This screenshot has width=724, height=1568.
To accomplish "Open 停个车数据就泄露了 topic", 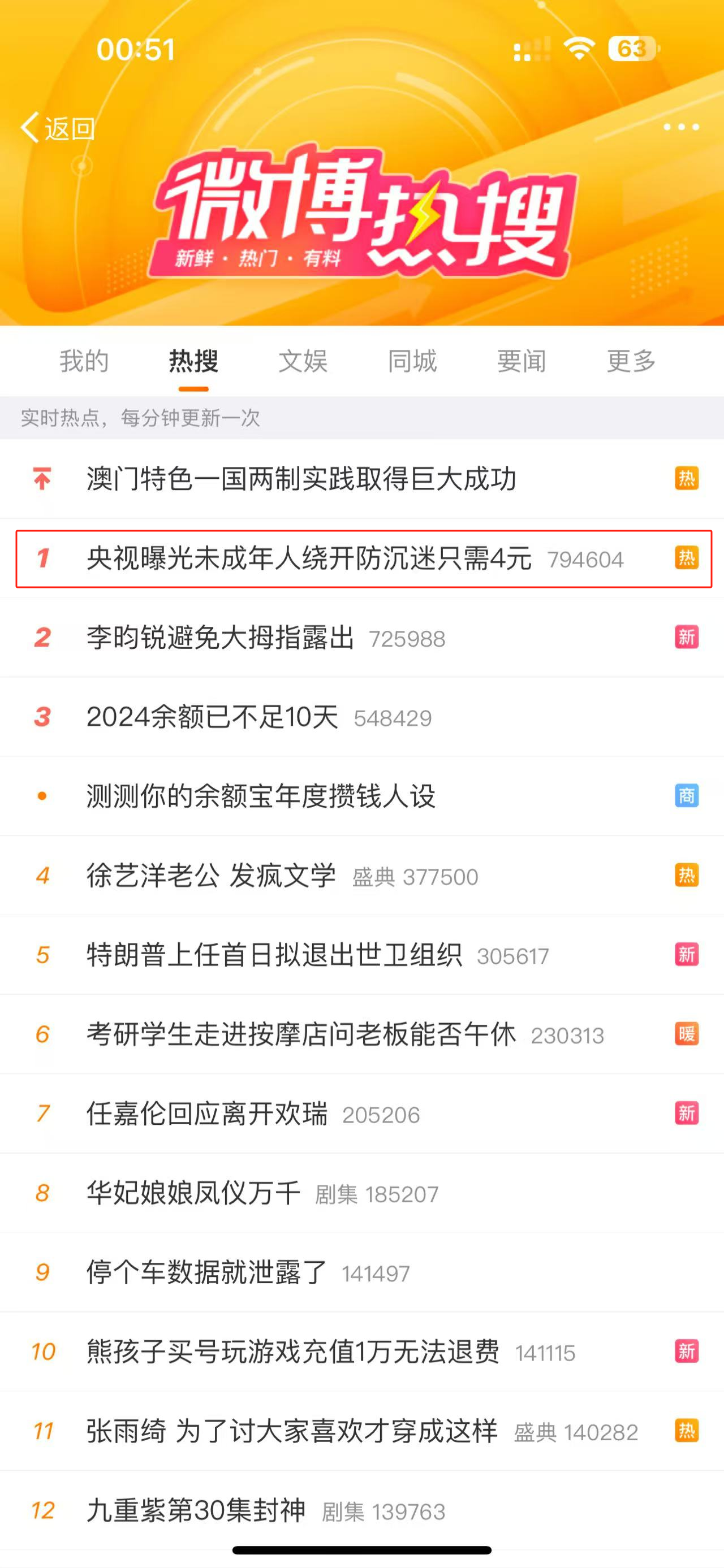I will point(207,1272).
